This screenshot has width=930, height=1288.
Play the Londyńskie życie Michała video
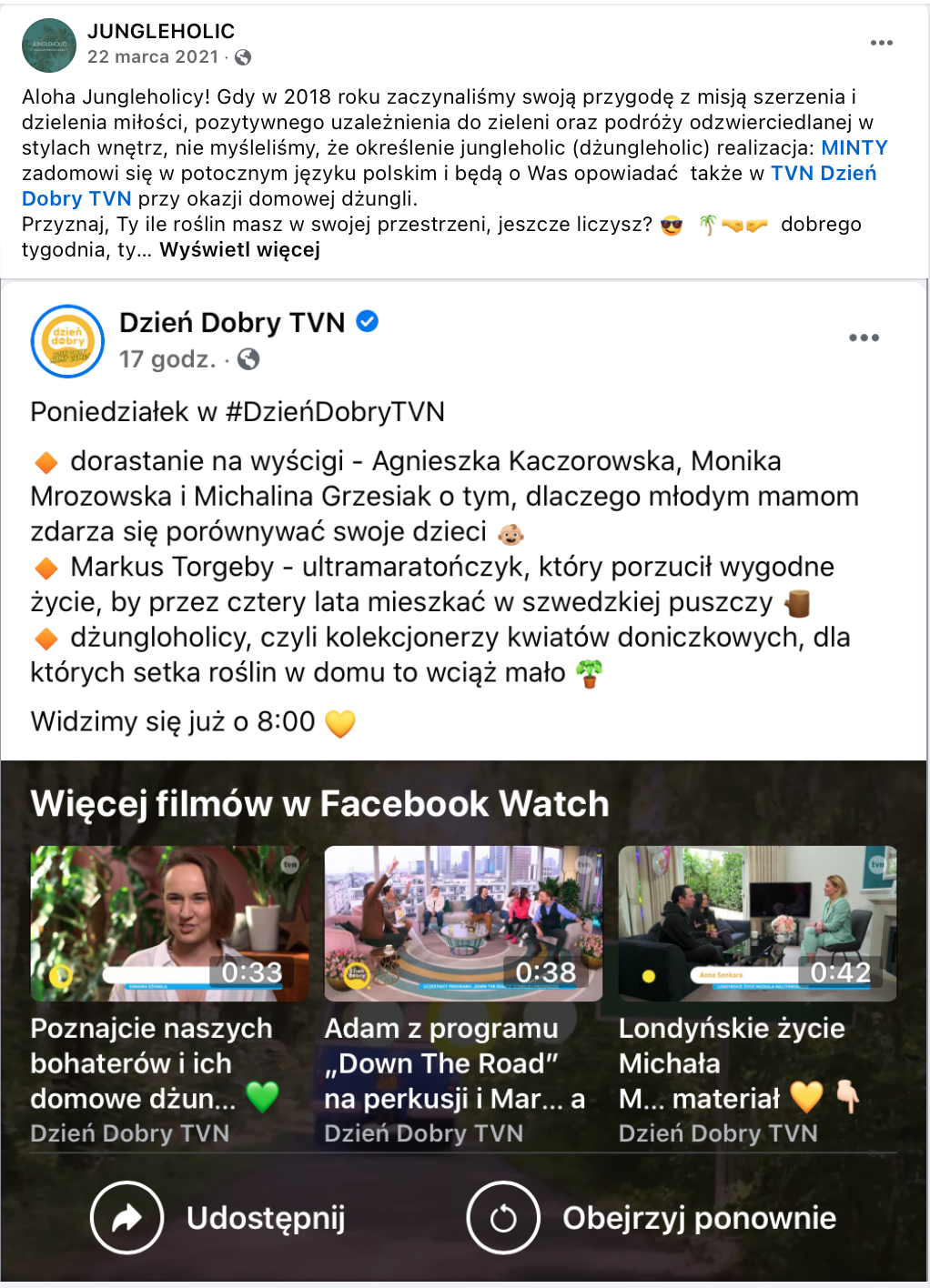[757, 923]
